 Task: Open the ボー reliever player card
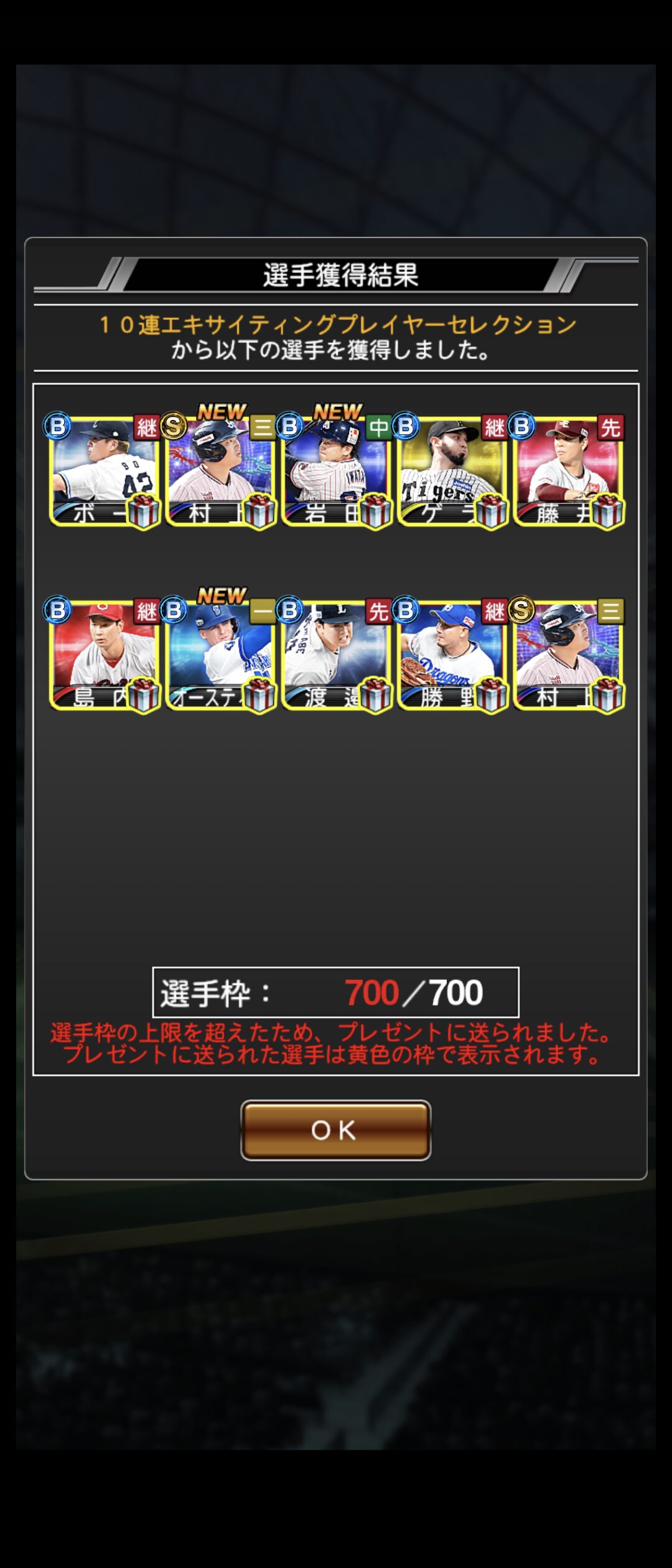pos(104,471)
